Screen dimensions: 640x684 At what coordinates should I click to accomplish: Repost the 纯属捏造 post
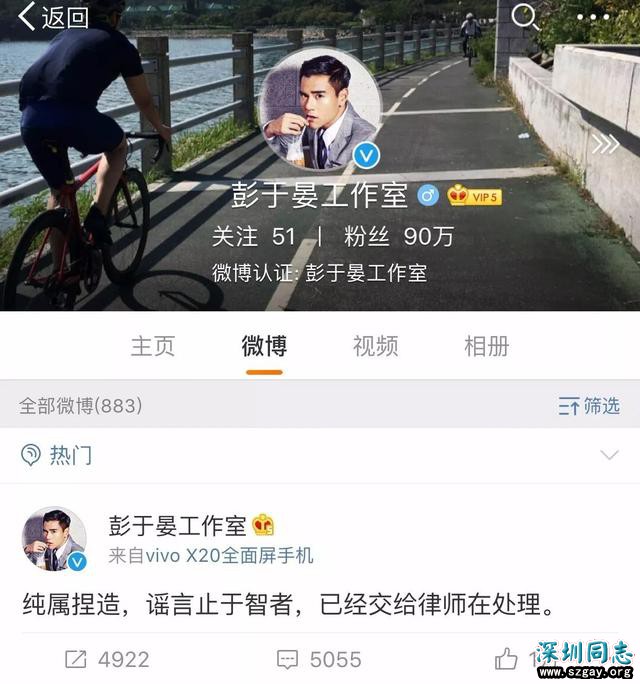click(107, 660)
